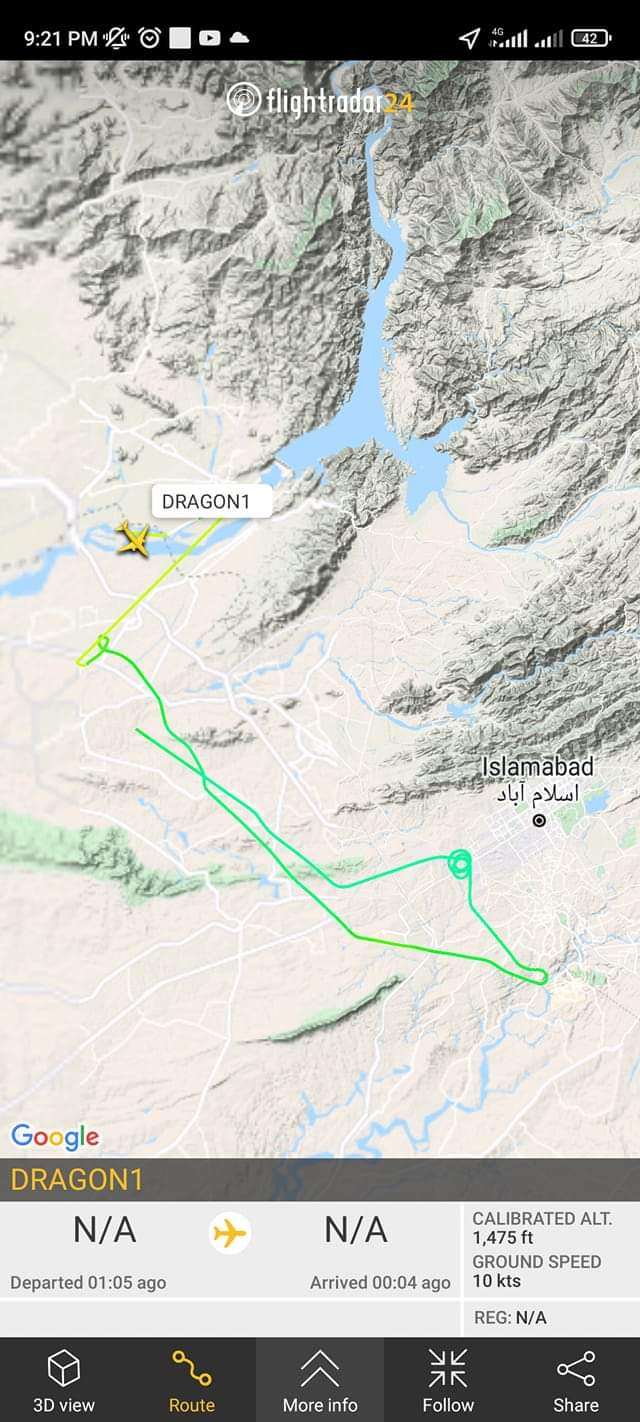Expand More info panel

[320, 1380]
